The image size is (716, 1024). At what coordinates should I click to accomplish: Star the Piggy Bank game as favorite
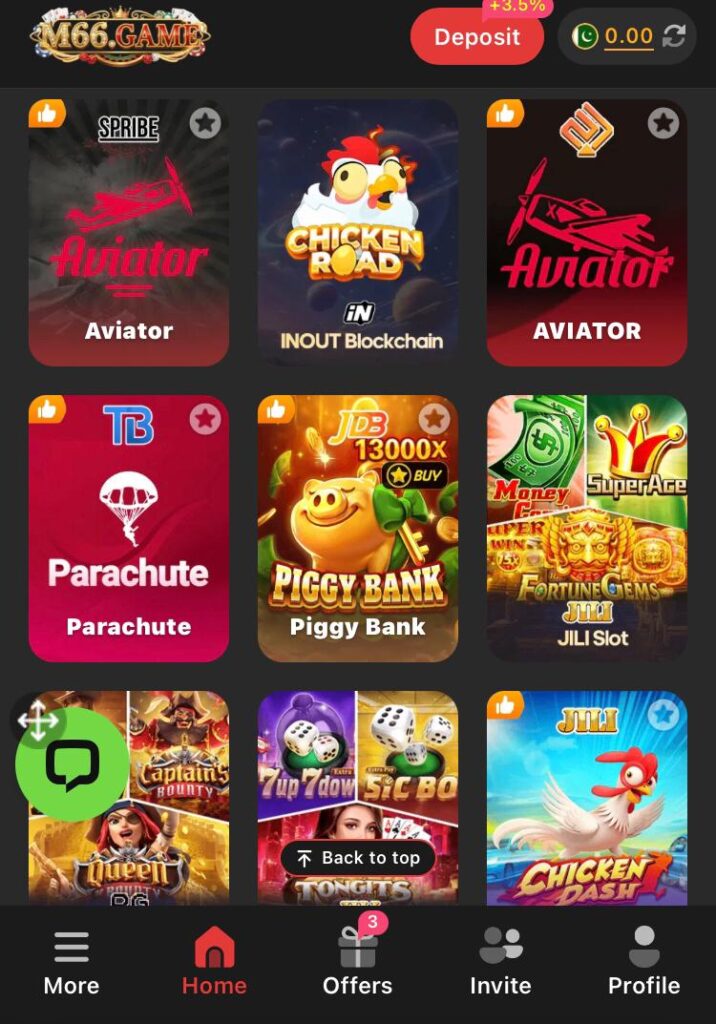434,419
